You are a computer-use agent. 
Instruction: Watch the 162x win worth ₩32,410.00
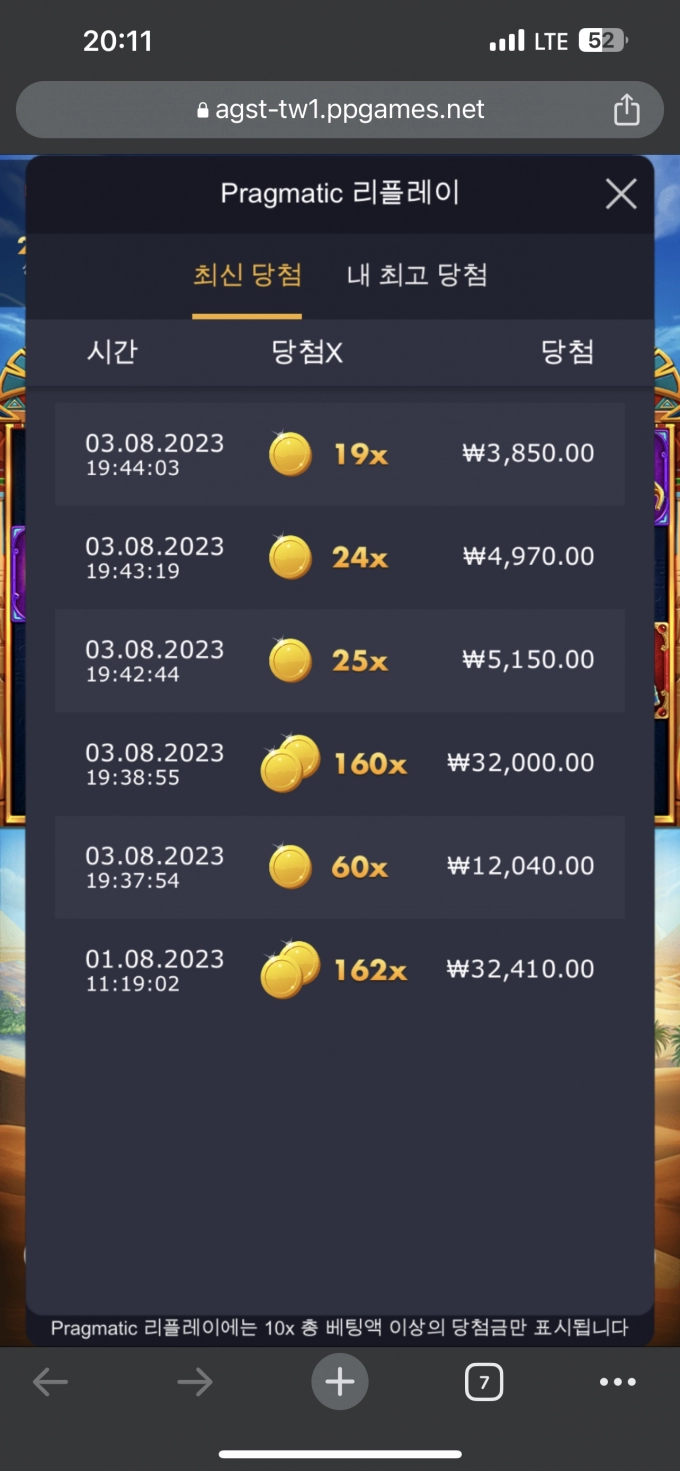click(340, 969)
